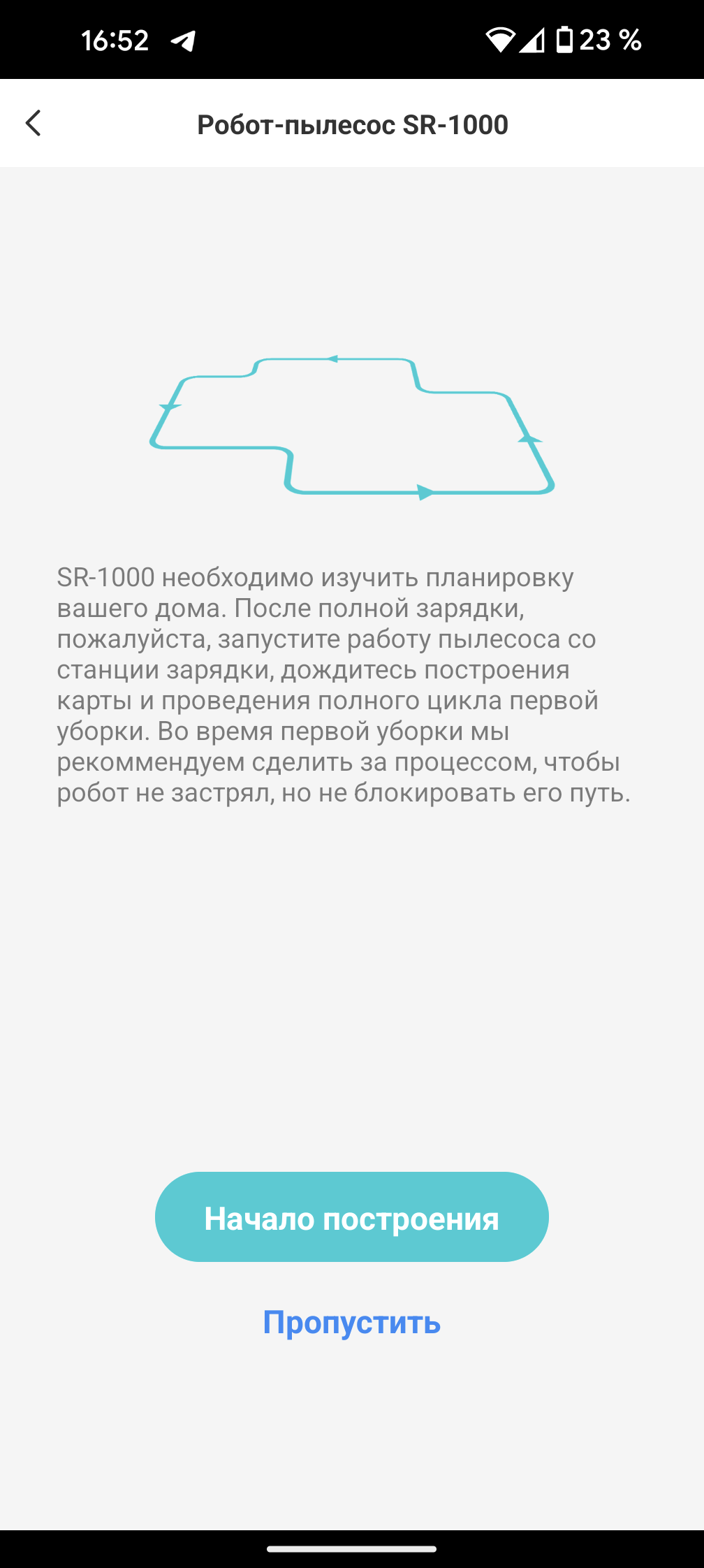
Task: Go back using the header arrow
Action: coord(33,123)
